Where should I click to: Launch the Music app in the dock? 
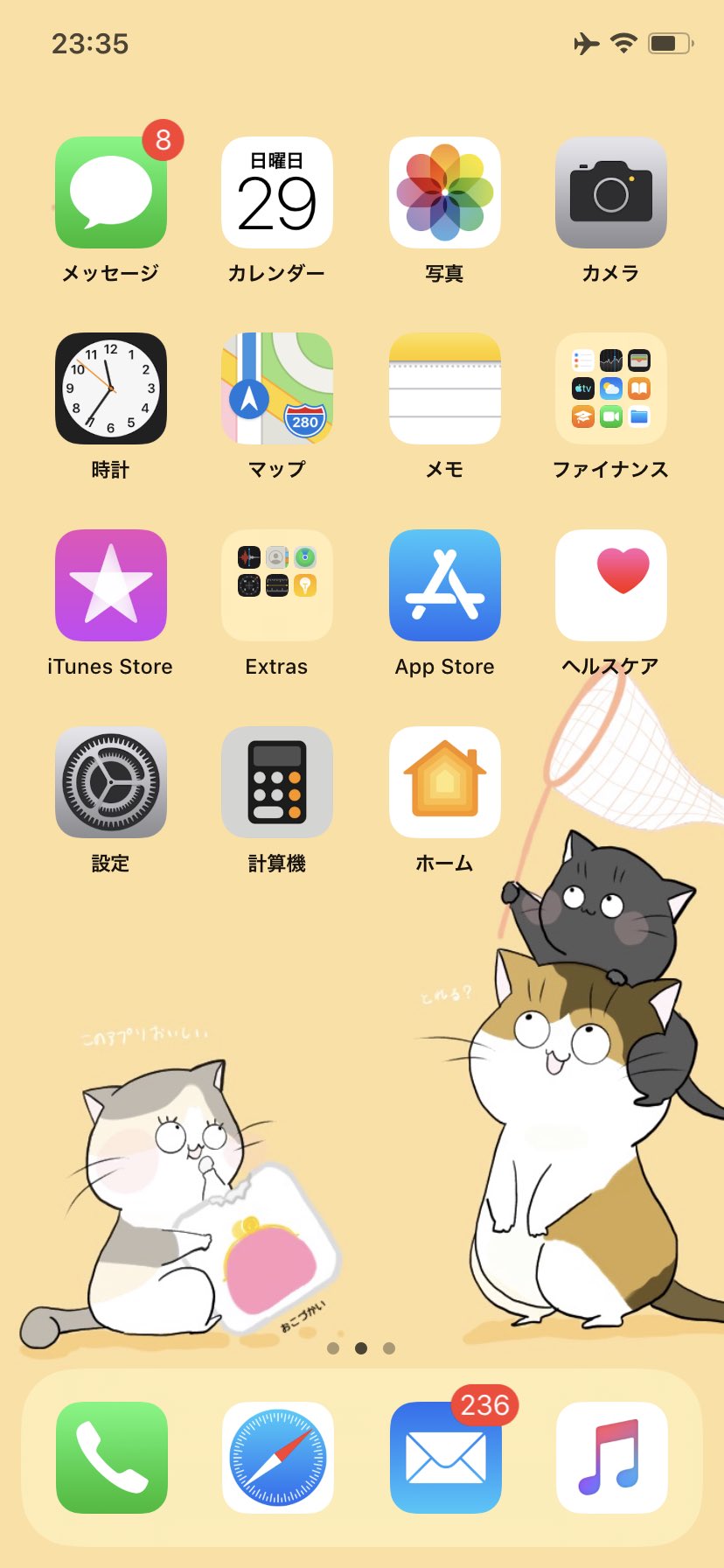pyautogui.click(x=612, y=1458)
